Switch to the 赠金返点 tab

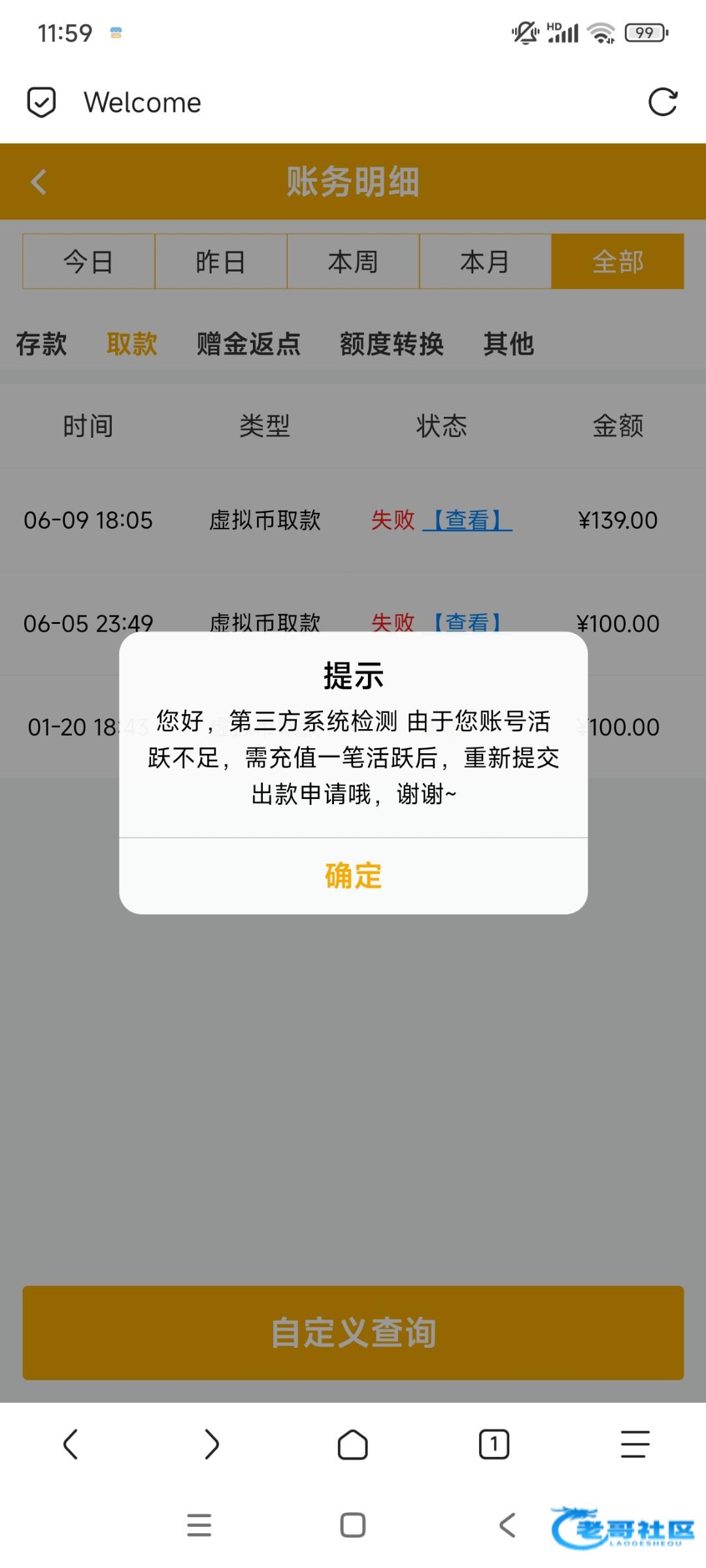coord(248,344)
